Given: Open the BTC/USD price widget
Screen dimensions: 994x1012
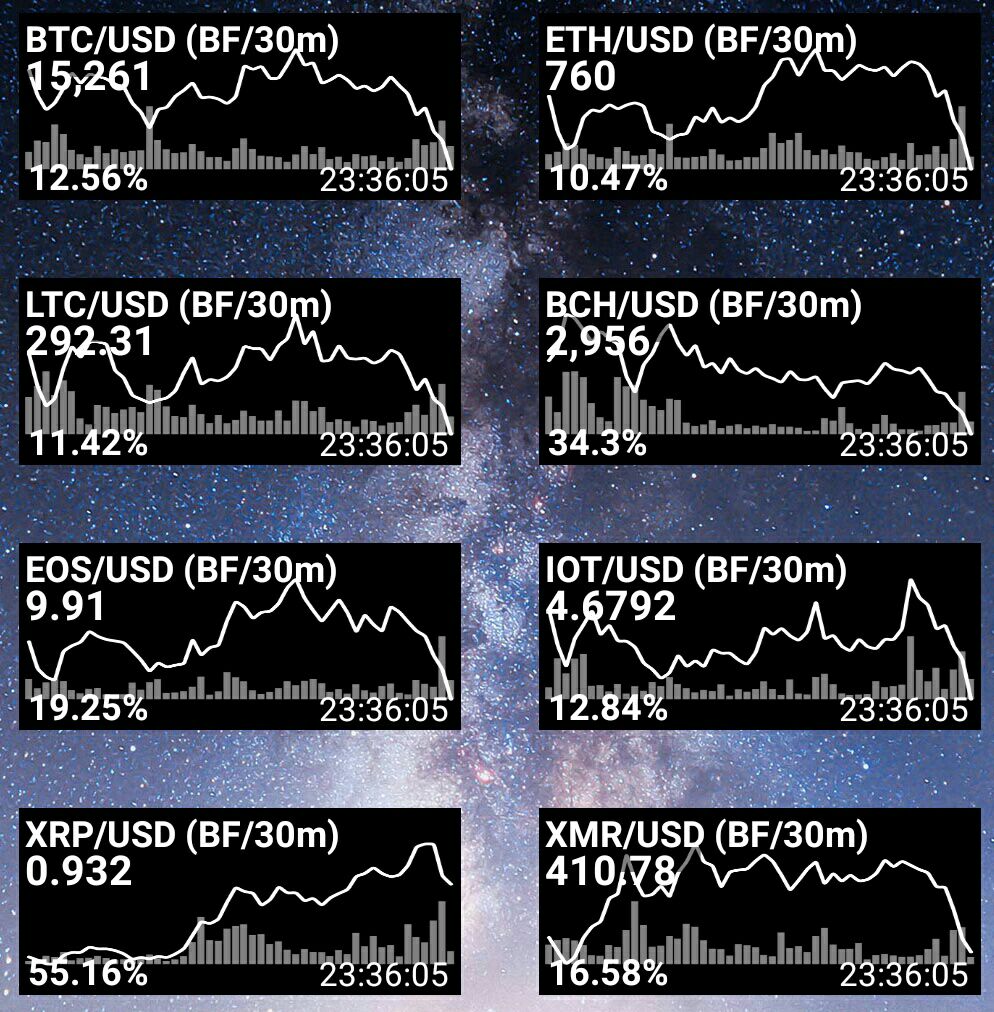Looking at the screenshot, I should 239,107.
